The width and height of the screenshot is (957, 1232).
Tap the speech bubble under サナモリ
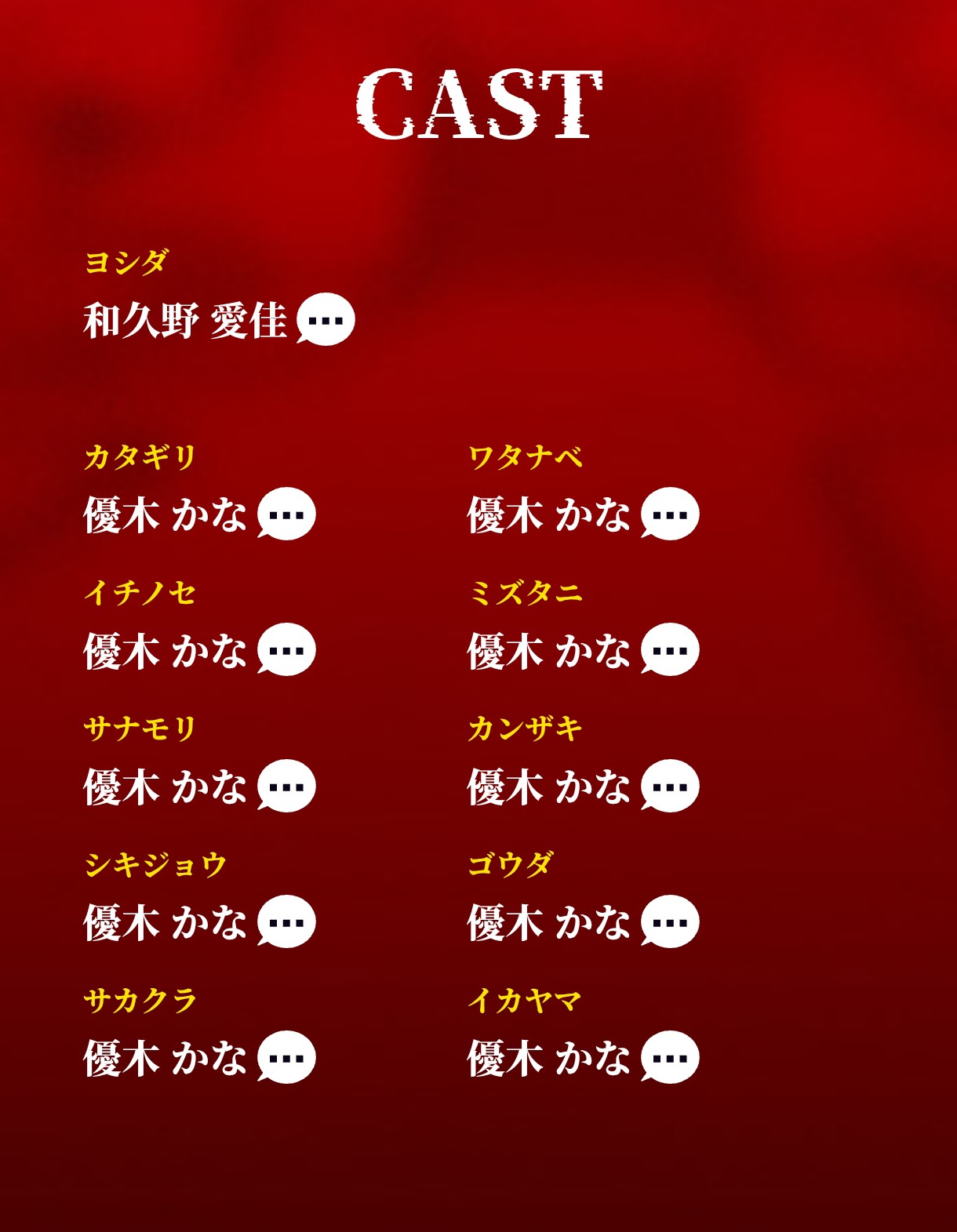(286, 786)
